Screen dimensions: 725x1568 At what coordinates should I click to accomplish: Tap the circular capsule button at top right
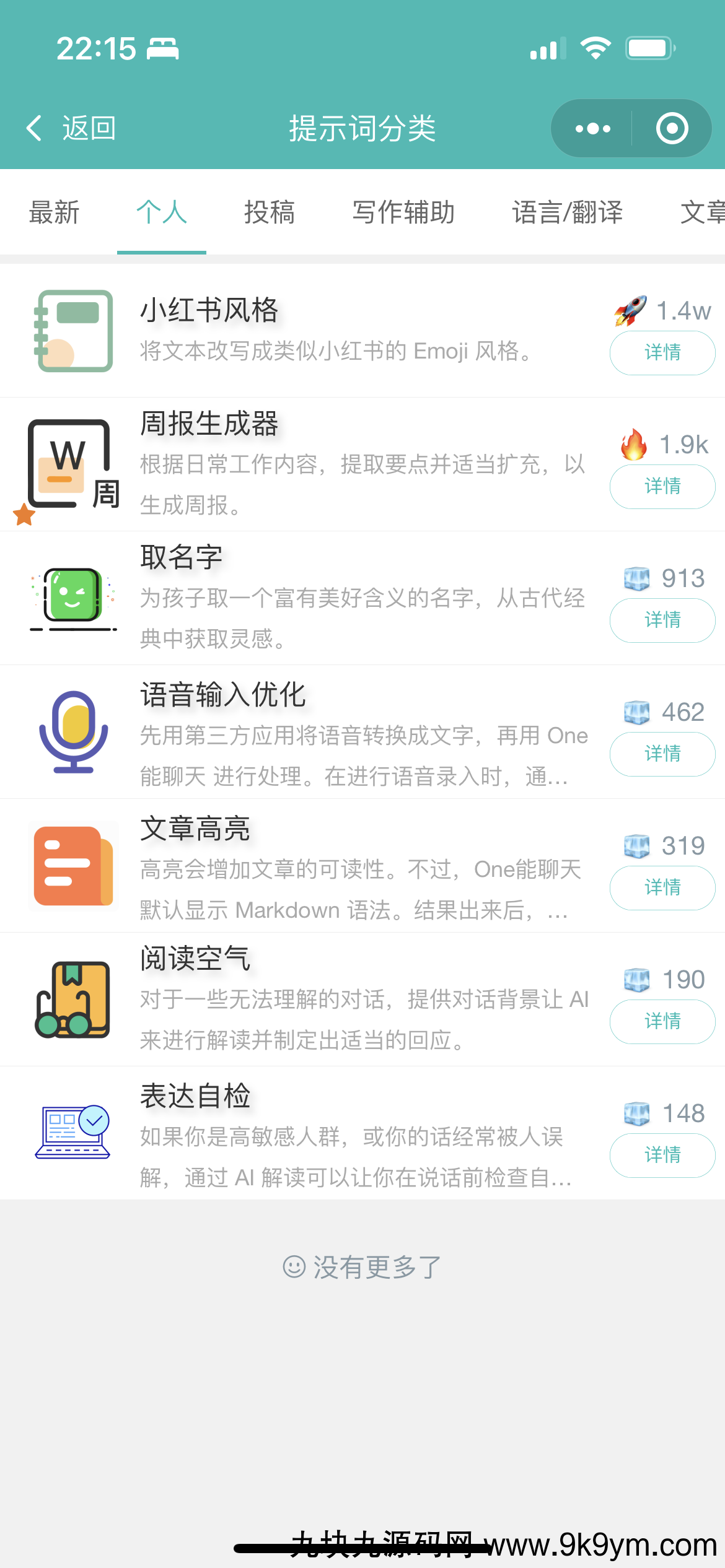click(x=670, y=128)
